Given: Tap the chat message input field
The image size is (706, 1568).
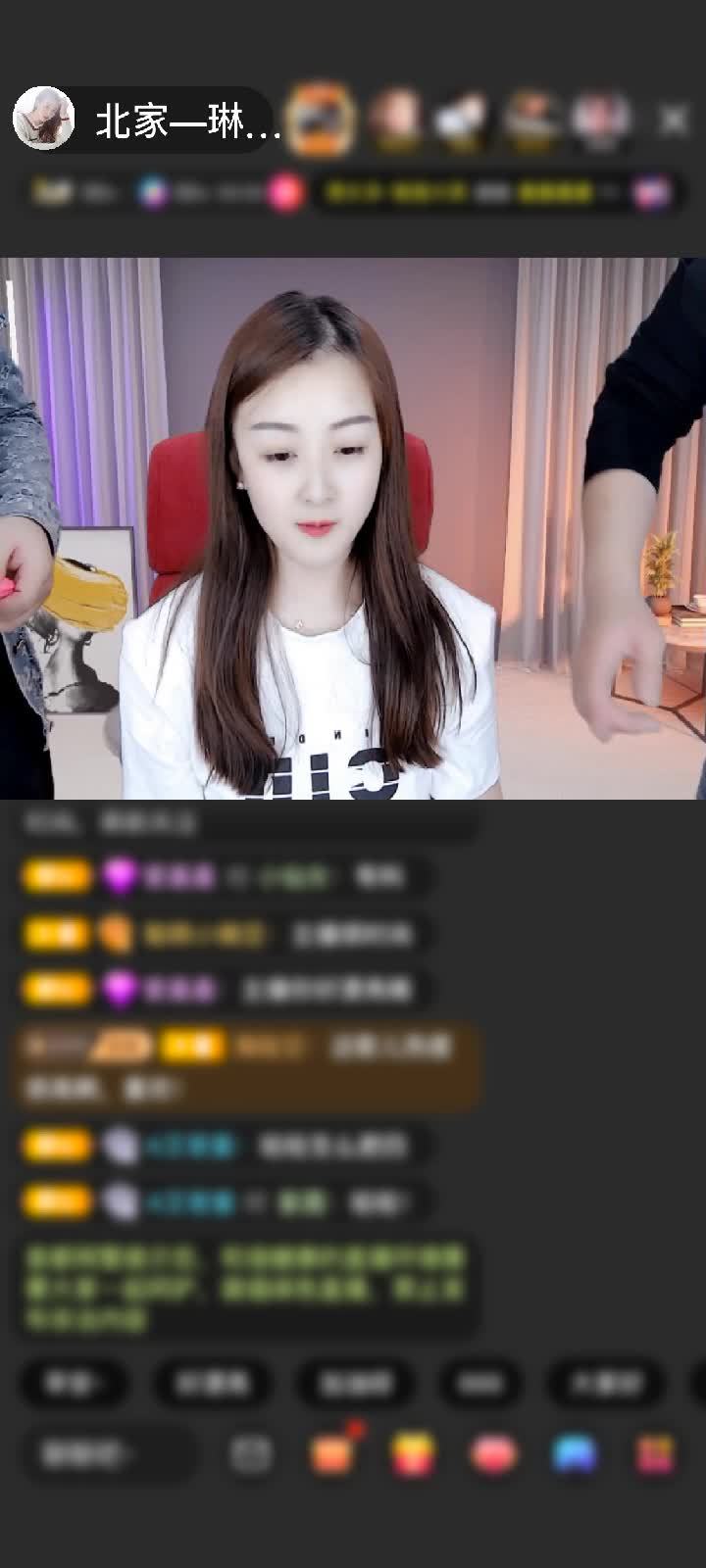Looking at the screenshot, I should click(x=106, y=1454).
